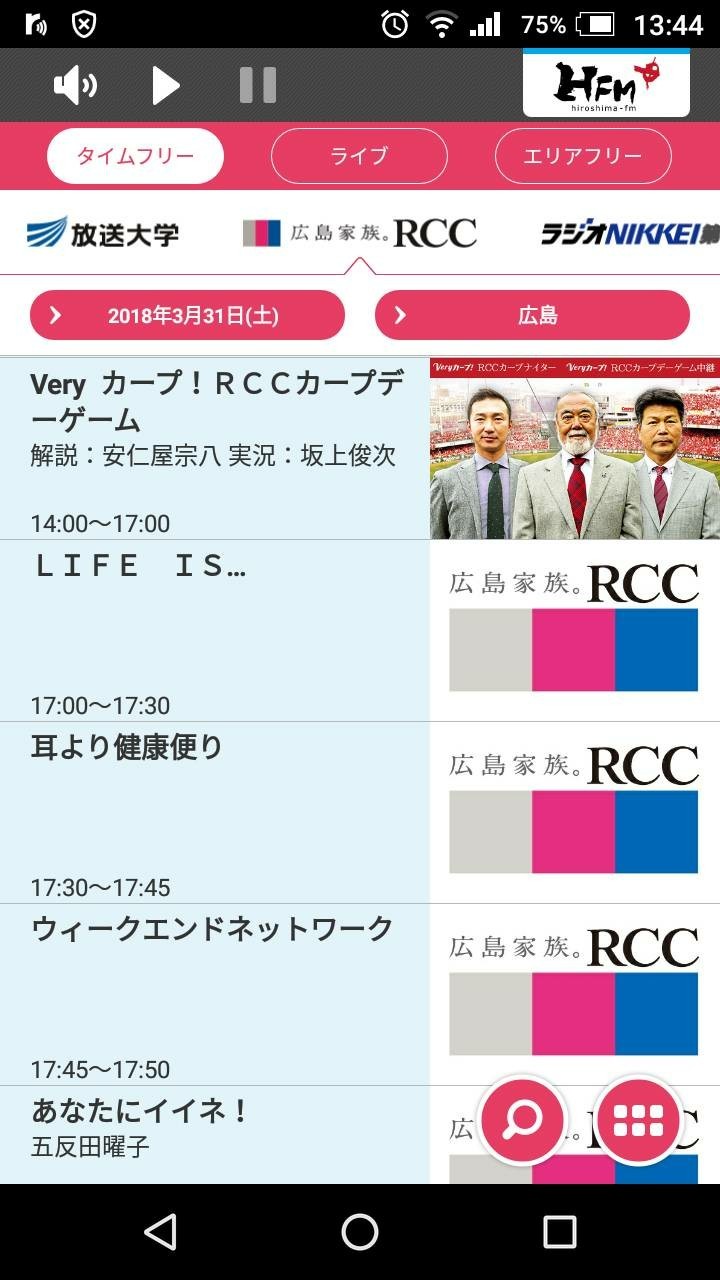Select the 放送大学 station
Screen dimensions: 720x1280
click(x=103, y=234)
